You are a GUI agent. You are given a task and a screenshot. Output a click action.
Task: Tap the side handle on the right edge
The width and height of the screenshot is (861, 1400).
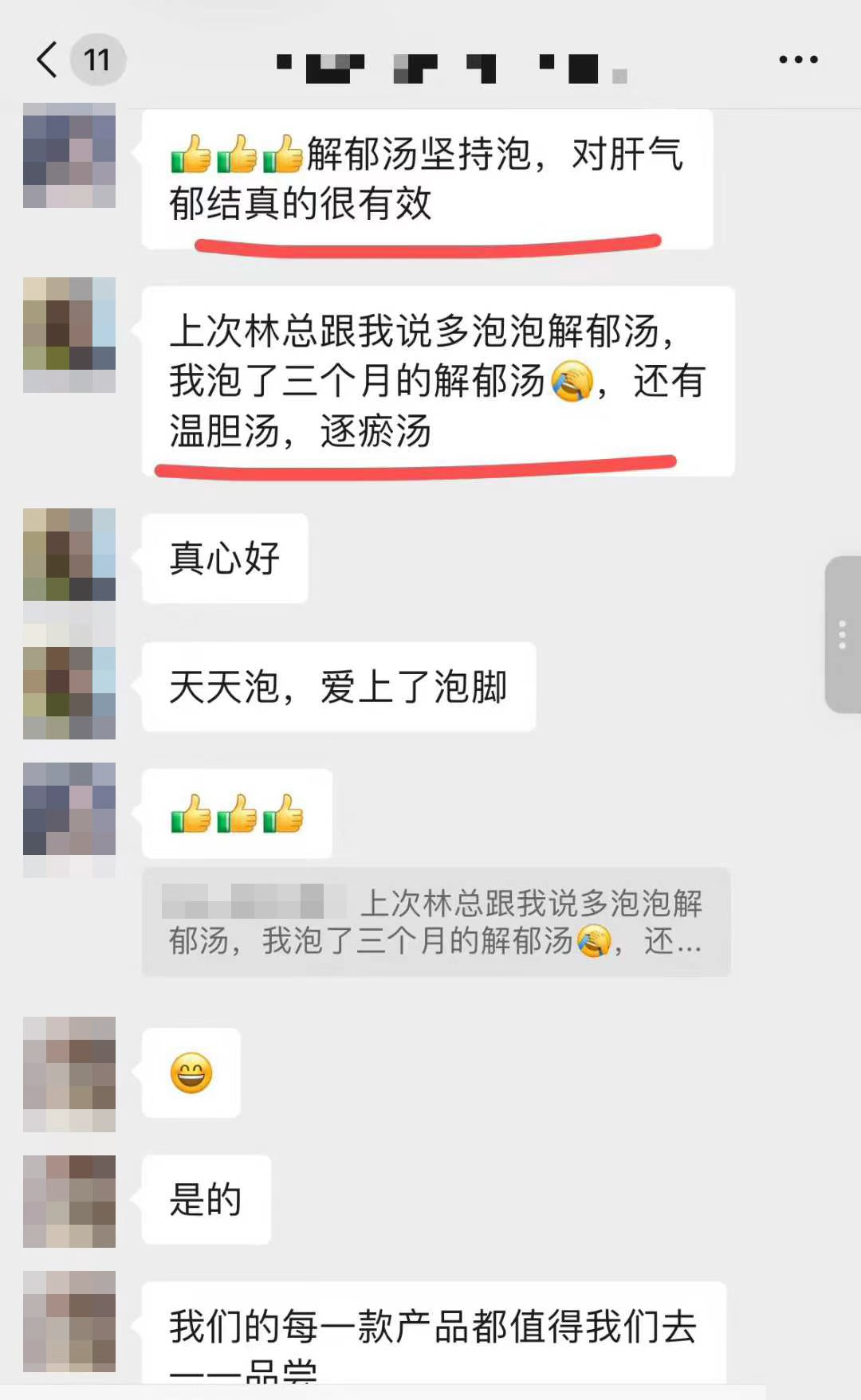pyautogui.click(x=842, y=634)
